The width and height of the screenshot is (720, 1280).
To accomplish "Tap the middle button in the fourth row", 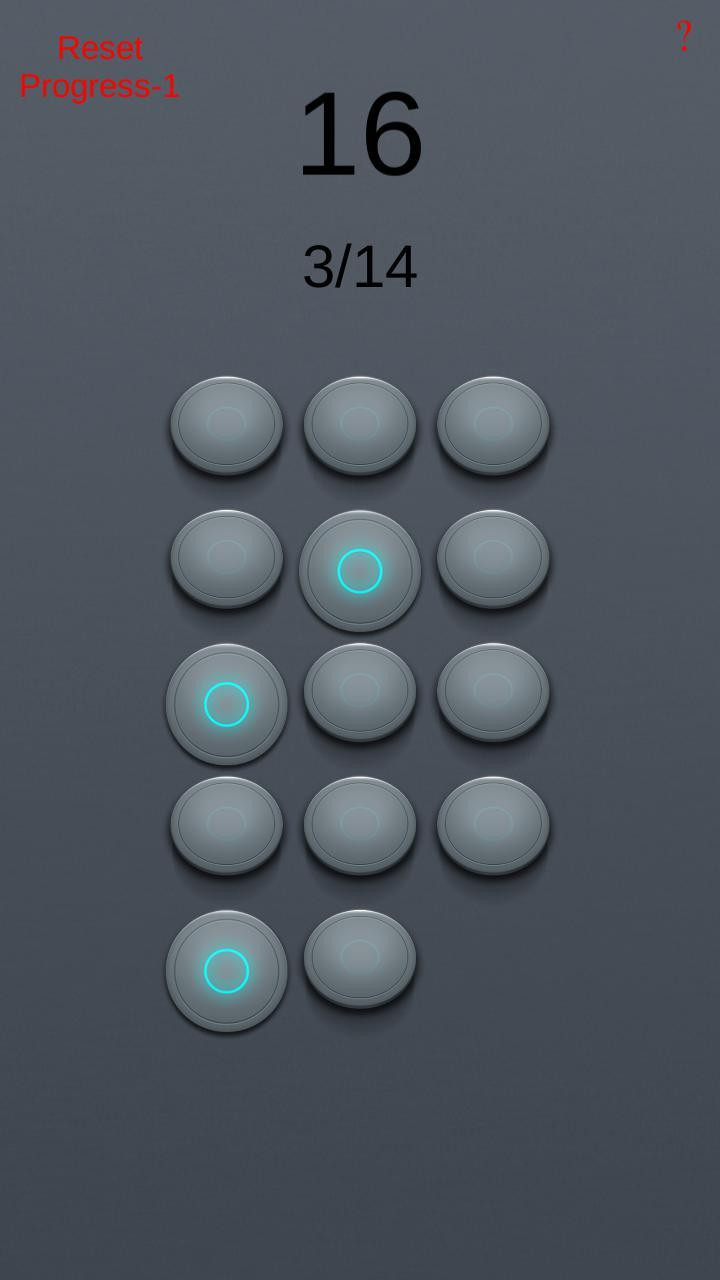I will 360,823.
